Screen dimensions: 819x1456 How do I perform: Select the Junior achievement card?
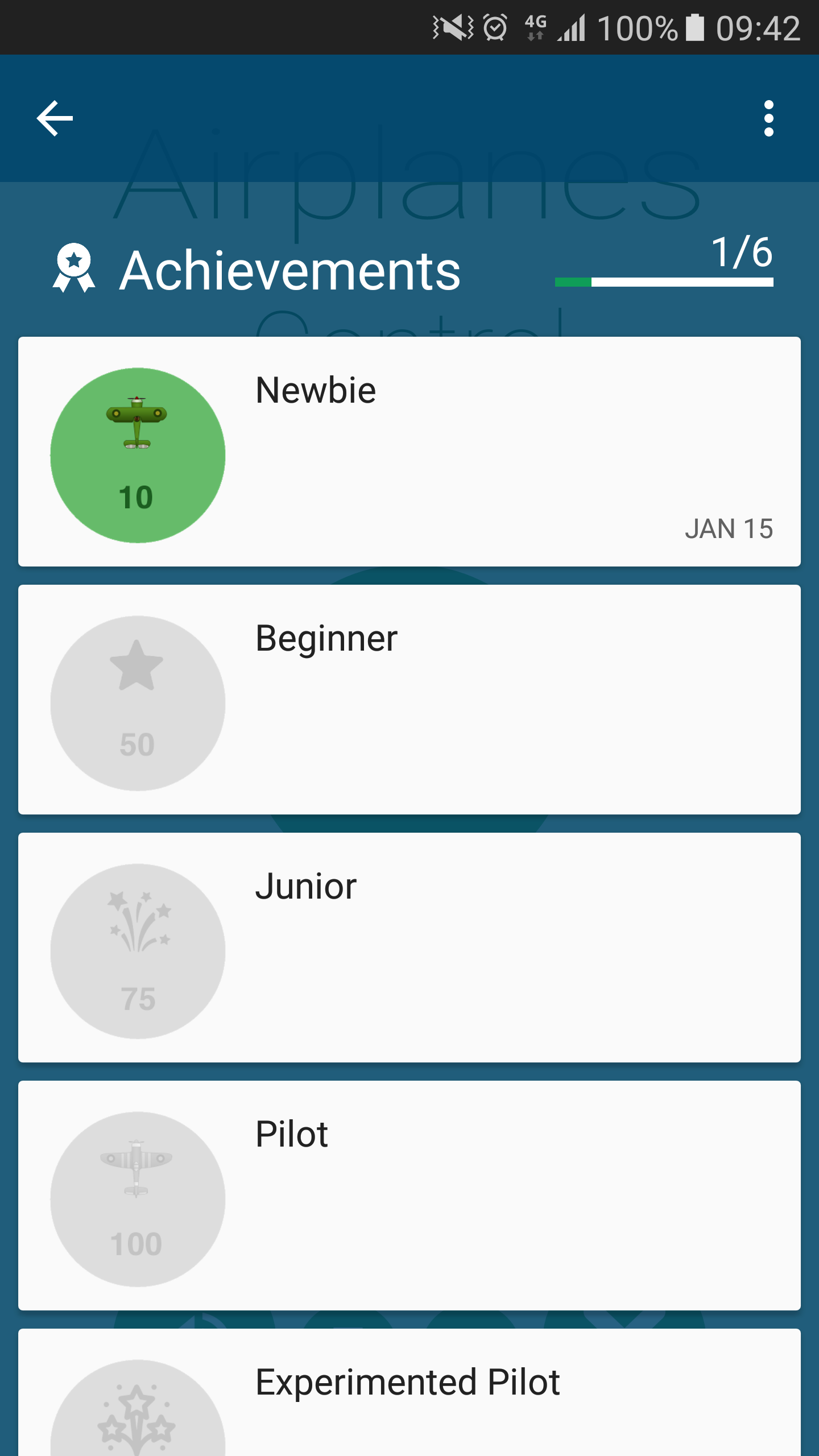pyautogui.click(x=409, y=948)
